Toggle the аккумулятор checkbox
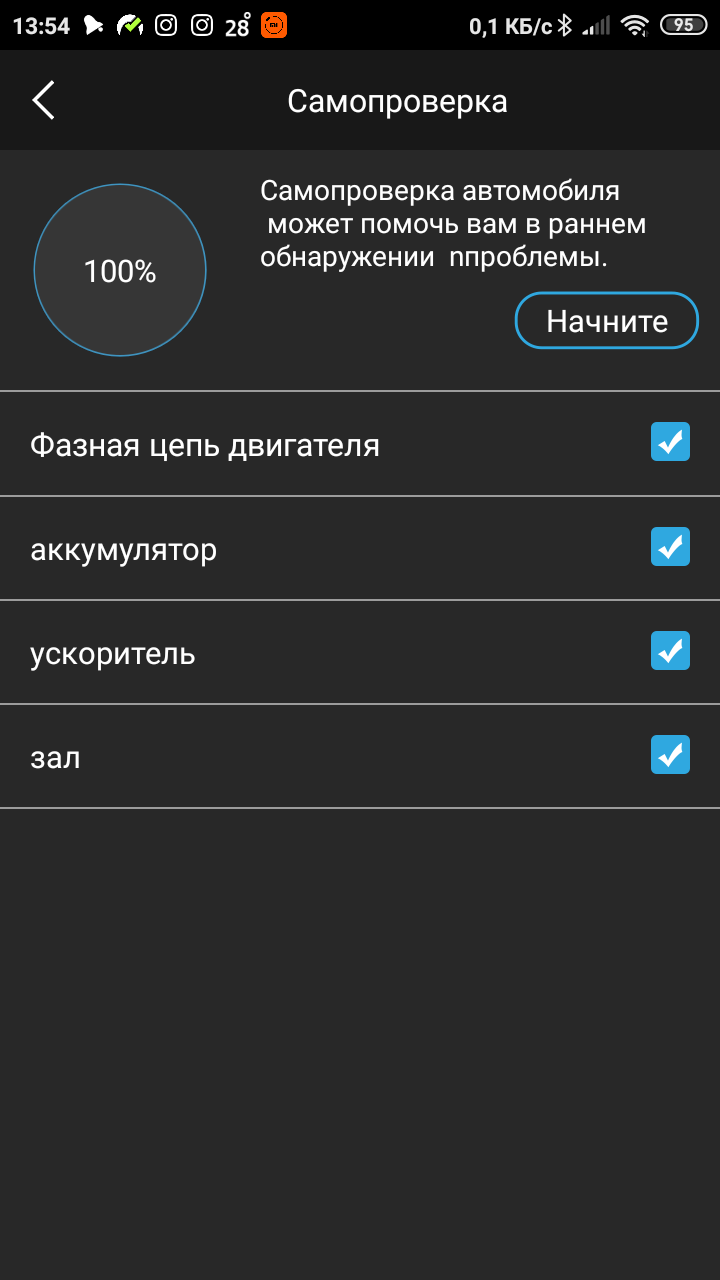Image resolution: width=720 pixels, height=1280 pixels. [670, 547]
